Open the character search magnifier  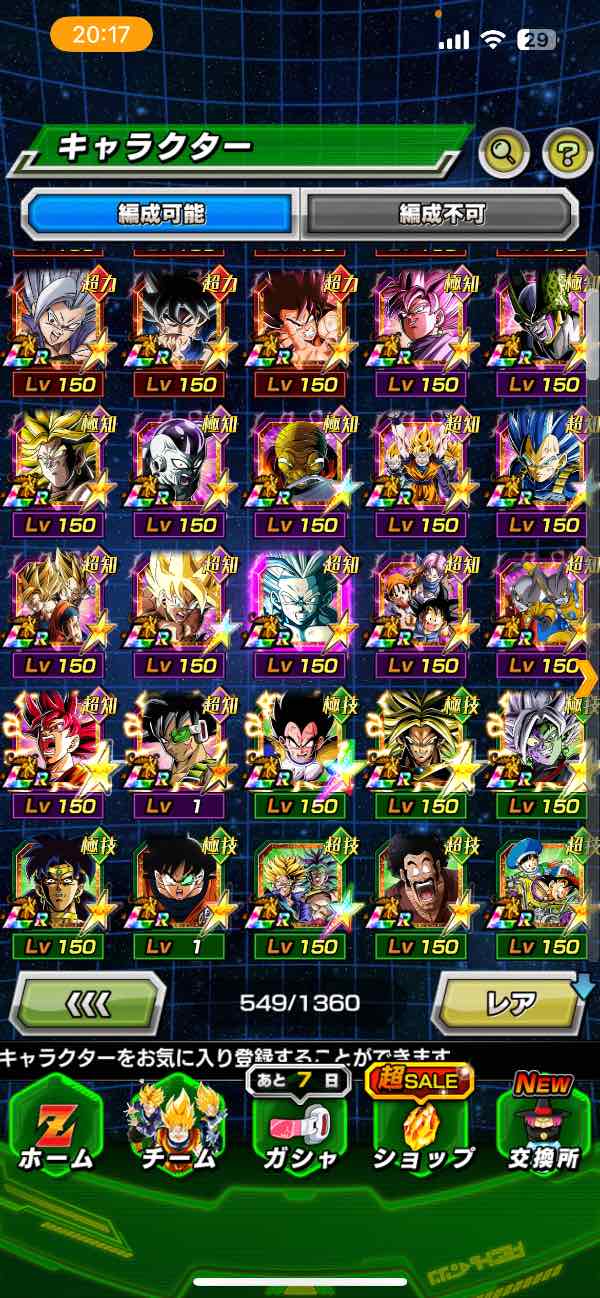[504, 153]
